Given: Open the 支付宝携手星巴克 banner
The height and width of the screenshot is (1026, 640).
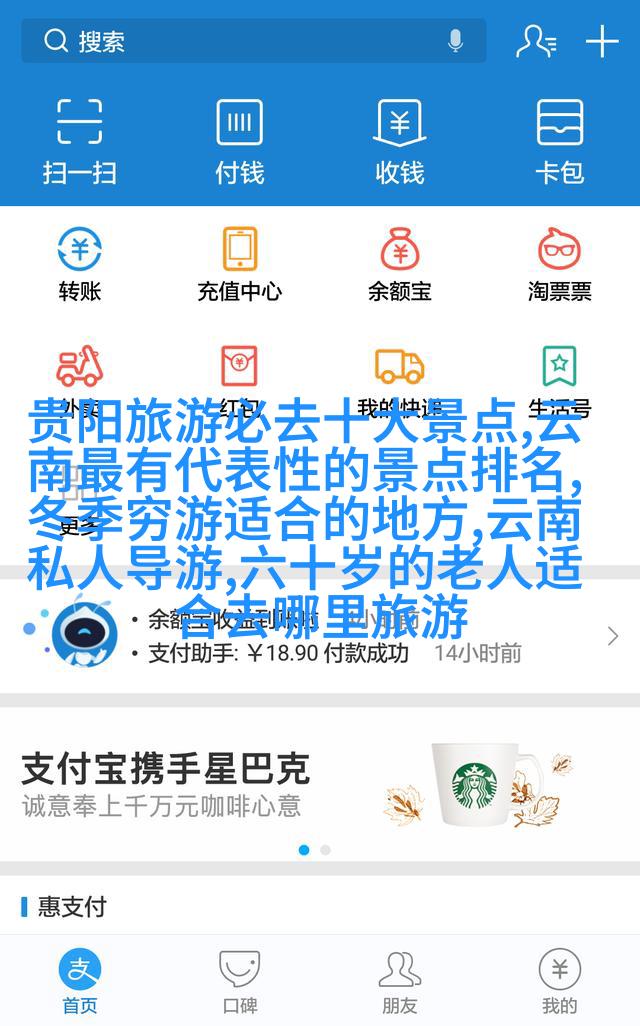Looking at the screenshot, I should click(320, 785).
